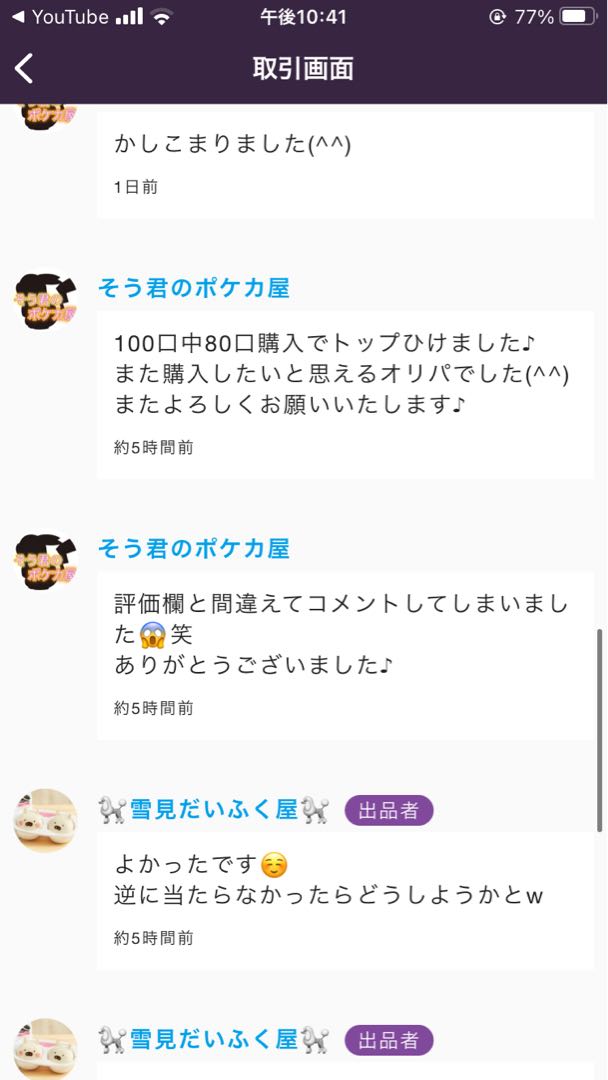Open そう君のポケカ屋 name above the 評価欄と間違えて comment
The width and height of the screenshot is (608, 1080).
[193, 548]
